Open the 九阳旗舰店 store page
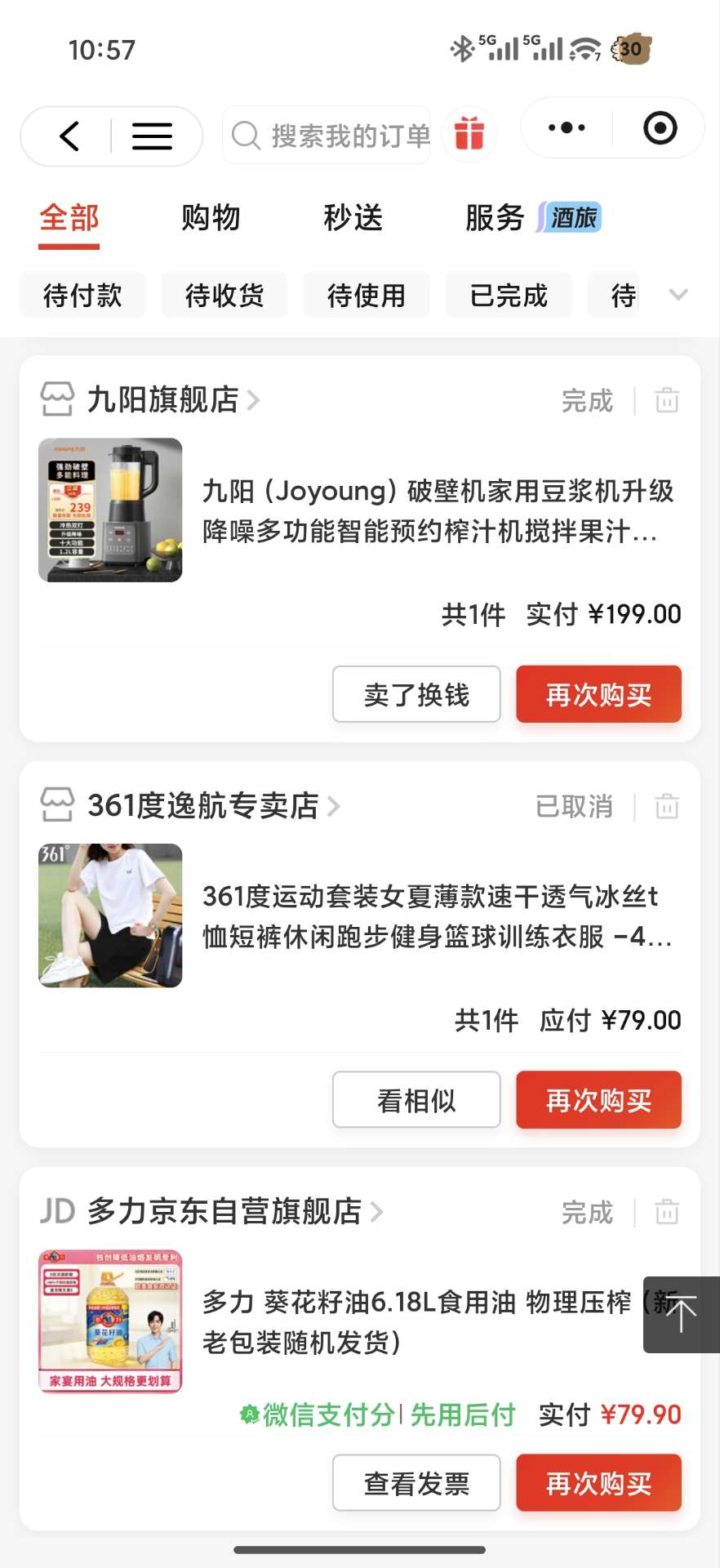 point(163,400)
